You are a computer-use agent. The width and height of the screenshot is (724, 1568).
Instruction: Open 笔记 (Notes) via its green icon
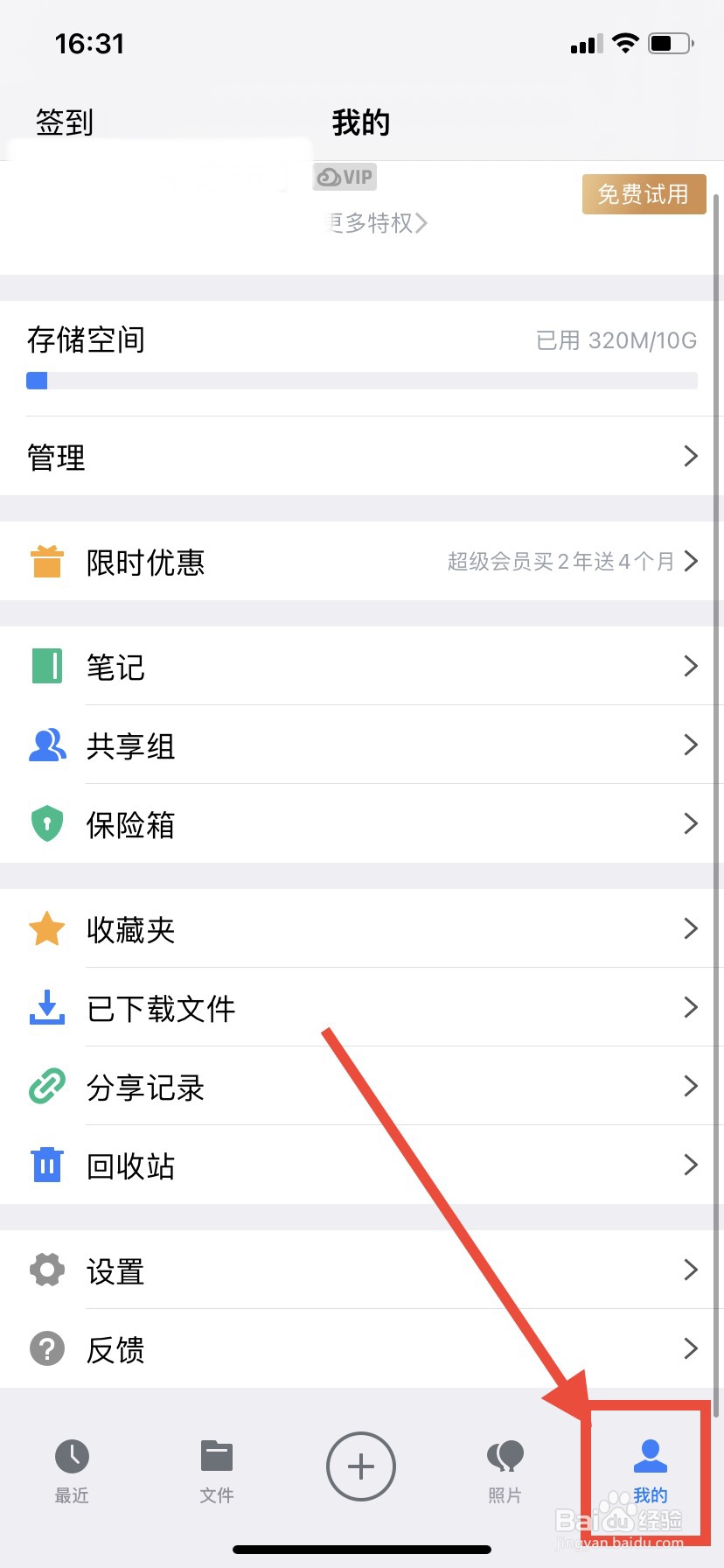(46, 666)
